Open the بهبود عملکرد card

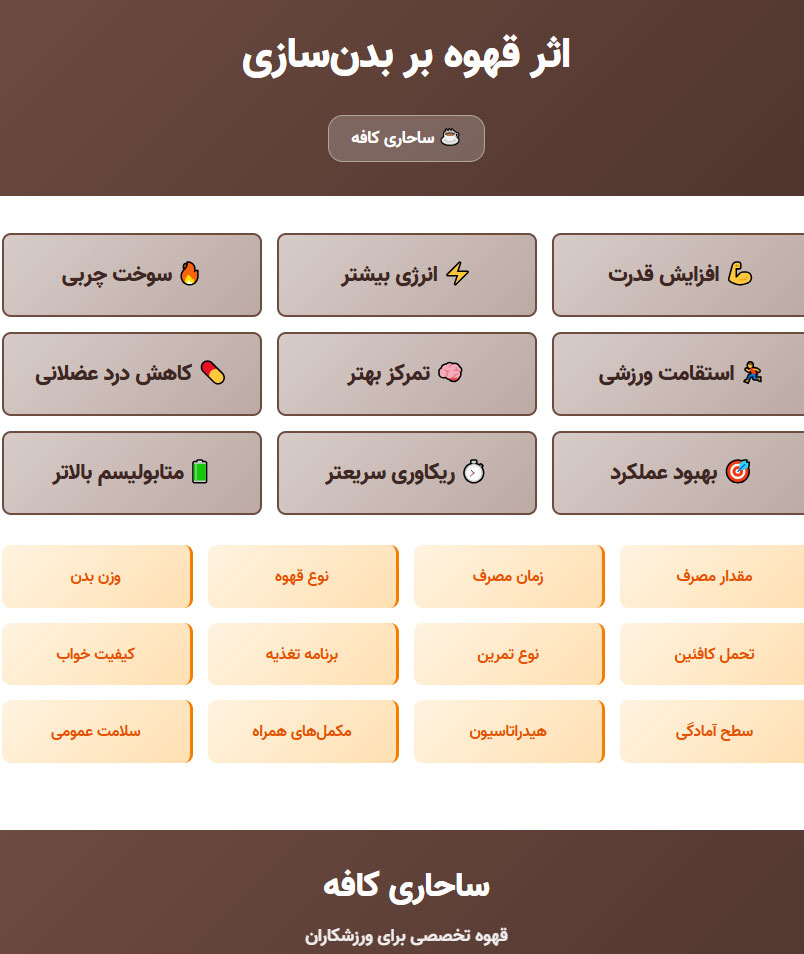pos(679,473)
